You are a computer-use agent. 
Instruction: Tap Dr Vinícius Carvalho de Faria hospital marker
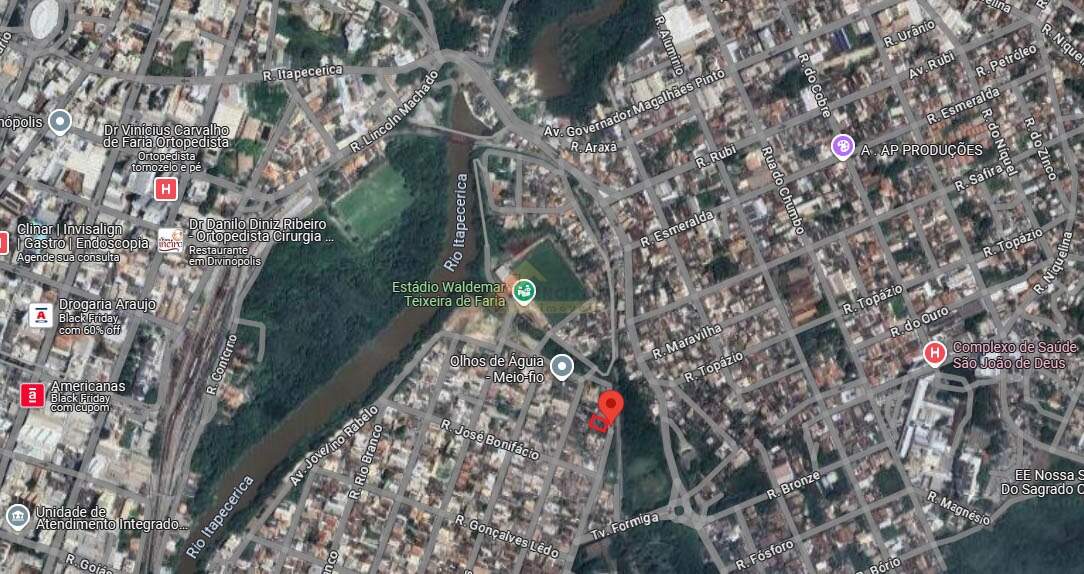pos(166,188)
